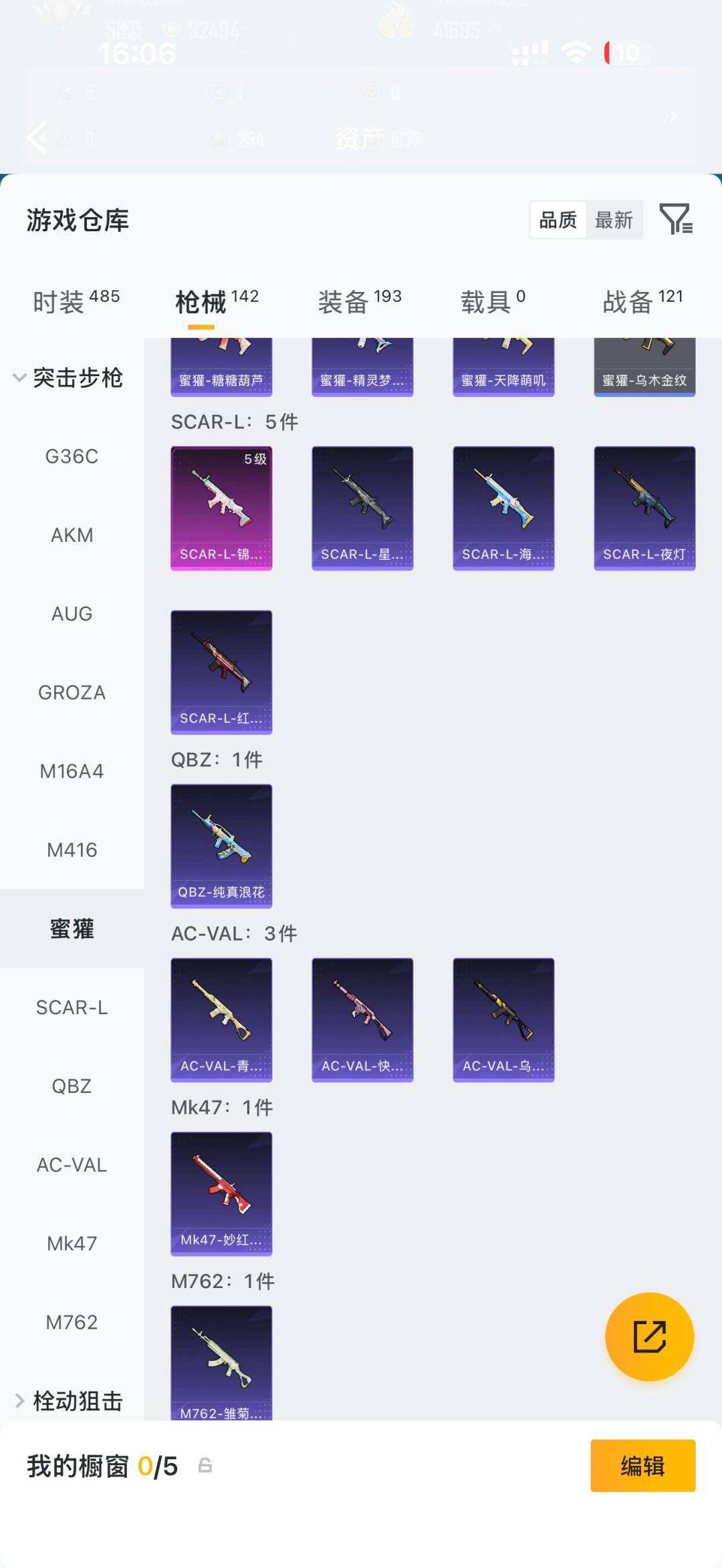Open the filter funnel icon
Viewport: 722px width, 1568px height.
pyautogui.click(x=676, y=219)
